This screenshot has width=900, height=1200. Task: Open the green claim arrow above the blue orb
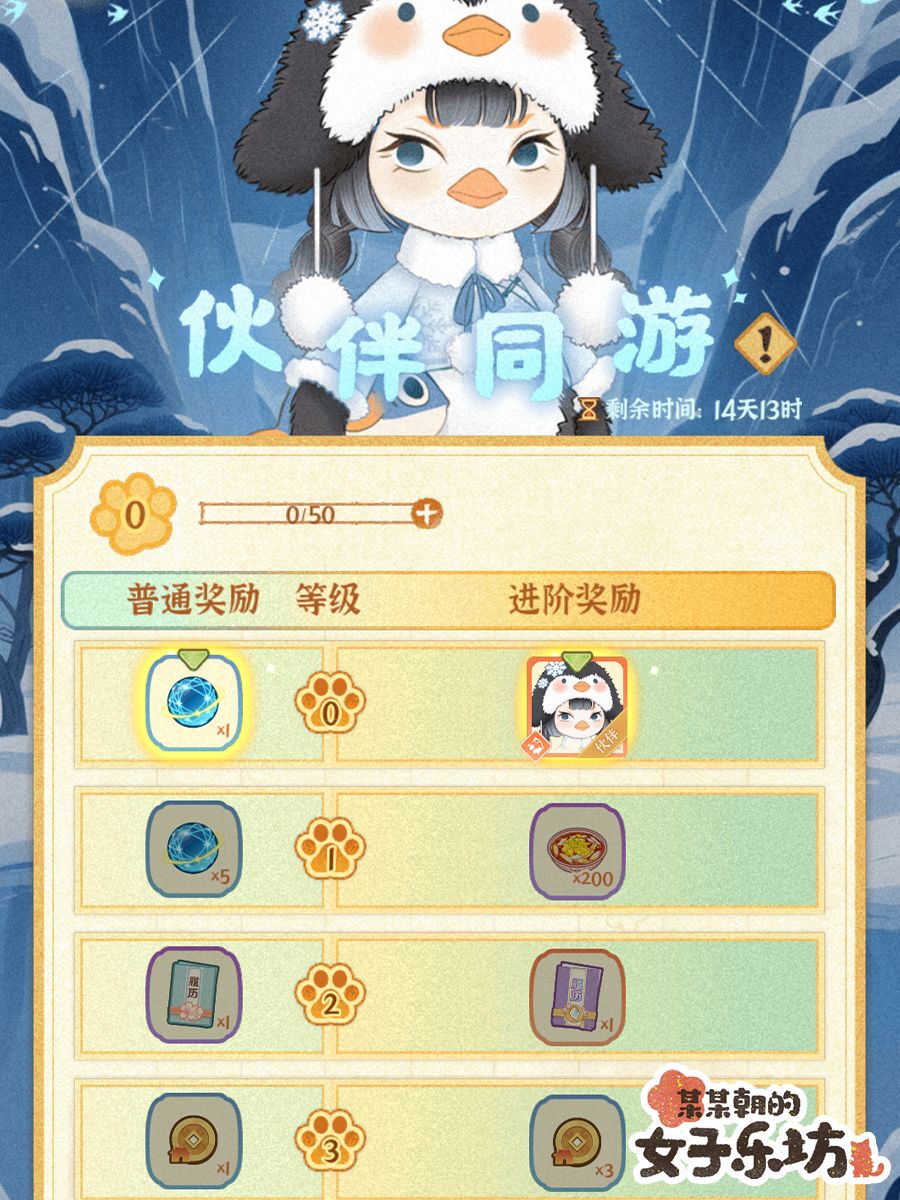[192, 661]
